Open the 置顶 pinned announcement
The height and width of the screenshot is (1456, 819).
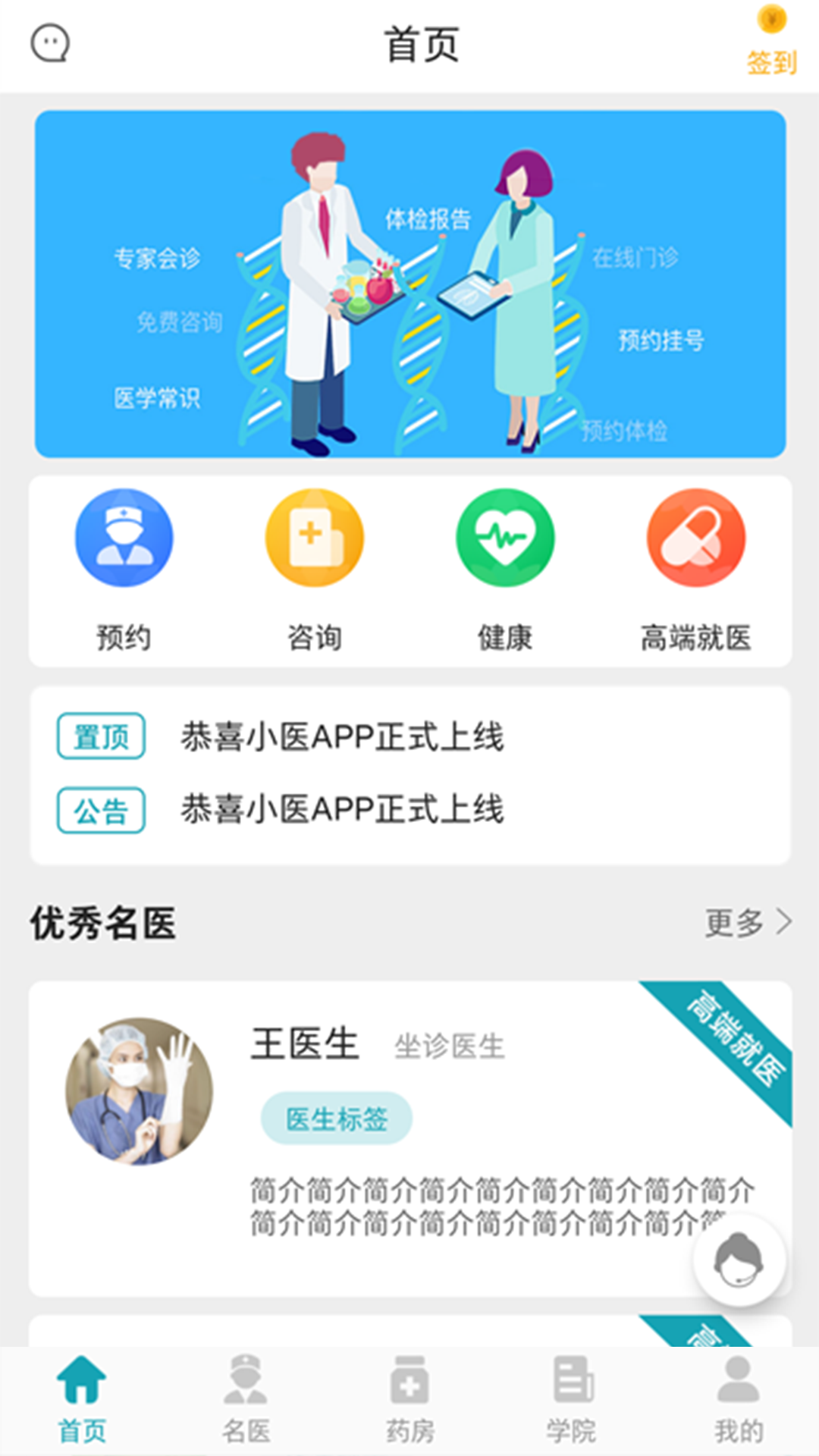[x=341, y=736]
